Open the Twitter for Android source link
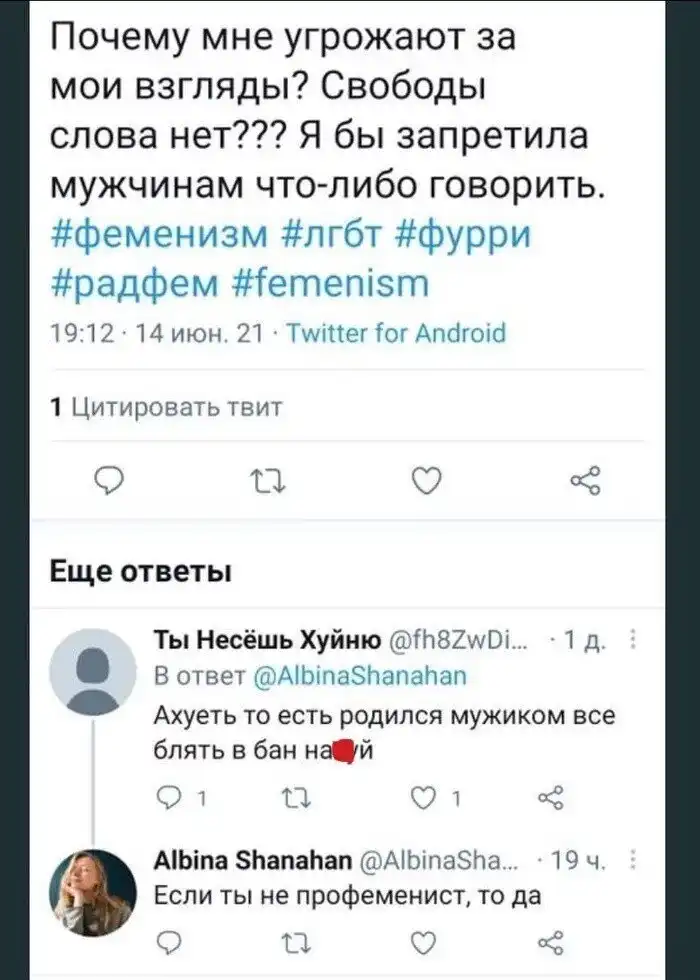This screenshot has width=700, height=980. pyautogui.click(x=397, y=333)
